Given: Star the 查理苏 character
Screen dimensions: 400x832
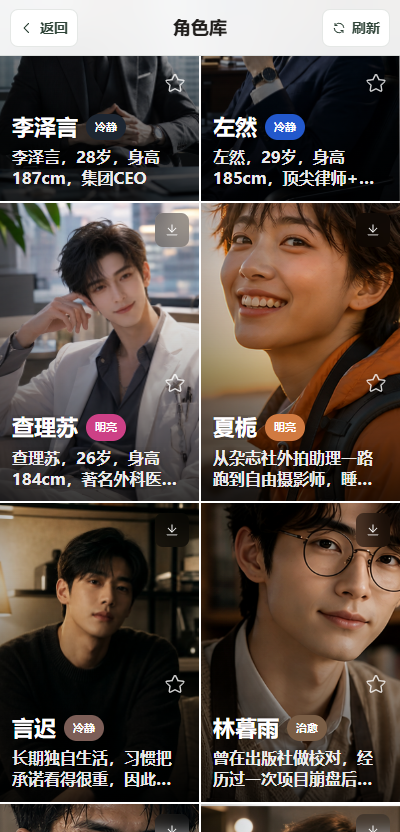Looking at the screenshot, I should 175,383.
